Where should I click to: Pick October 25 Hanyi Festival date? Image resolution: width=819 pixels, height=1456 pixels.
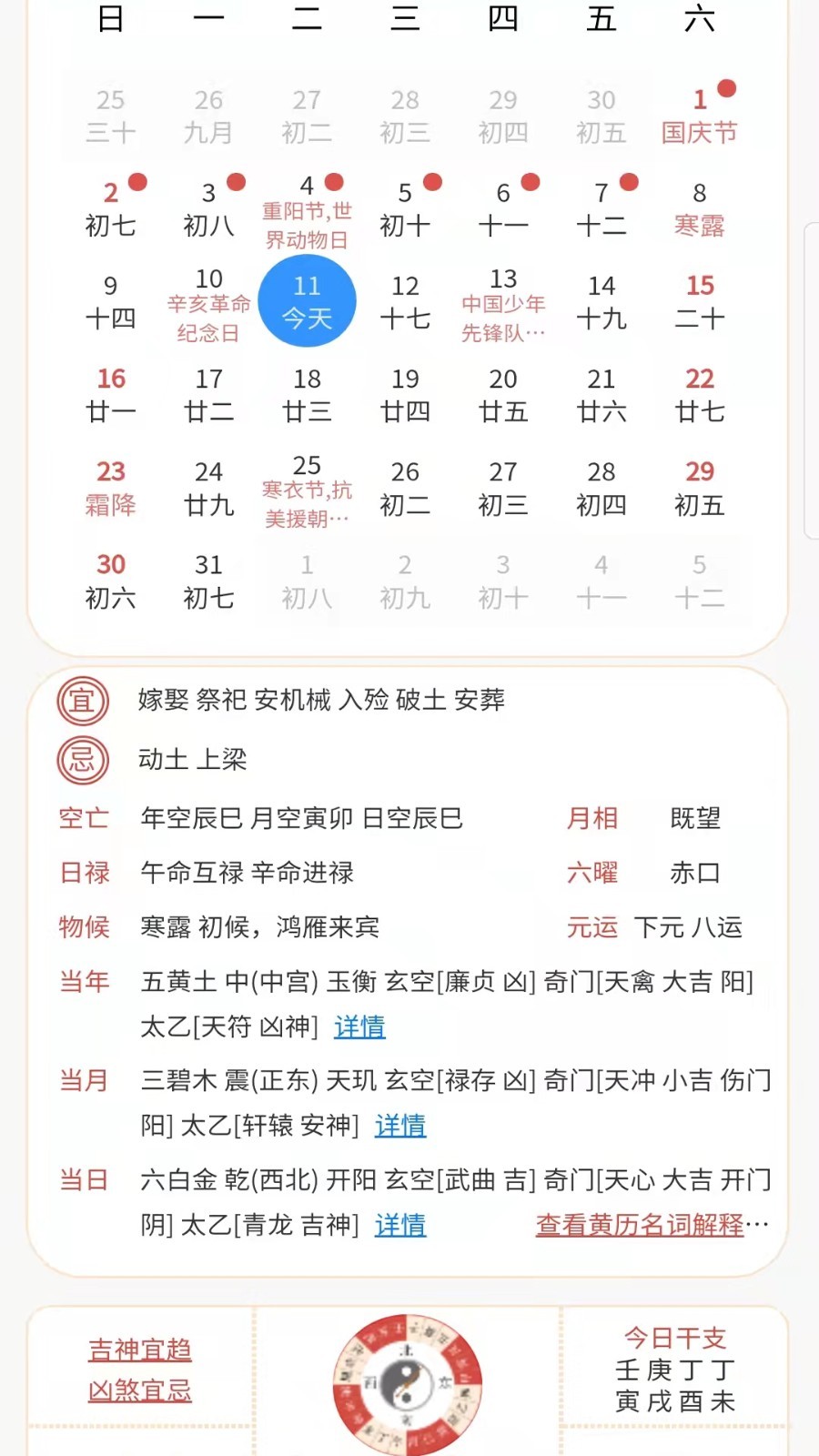(x=307, y=491)
